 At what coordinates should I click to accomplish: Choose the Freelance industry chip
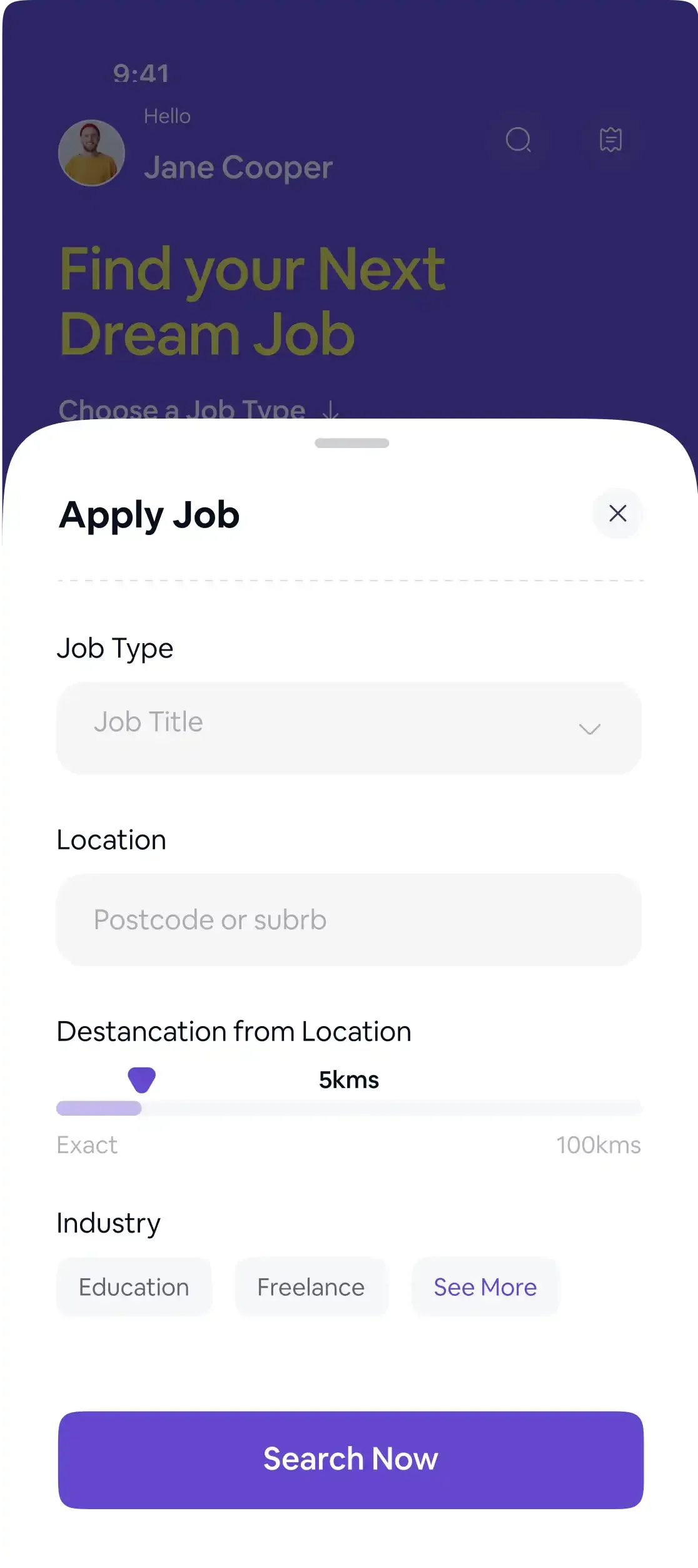click(x=311, y=1288)
